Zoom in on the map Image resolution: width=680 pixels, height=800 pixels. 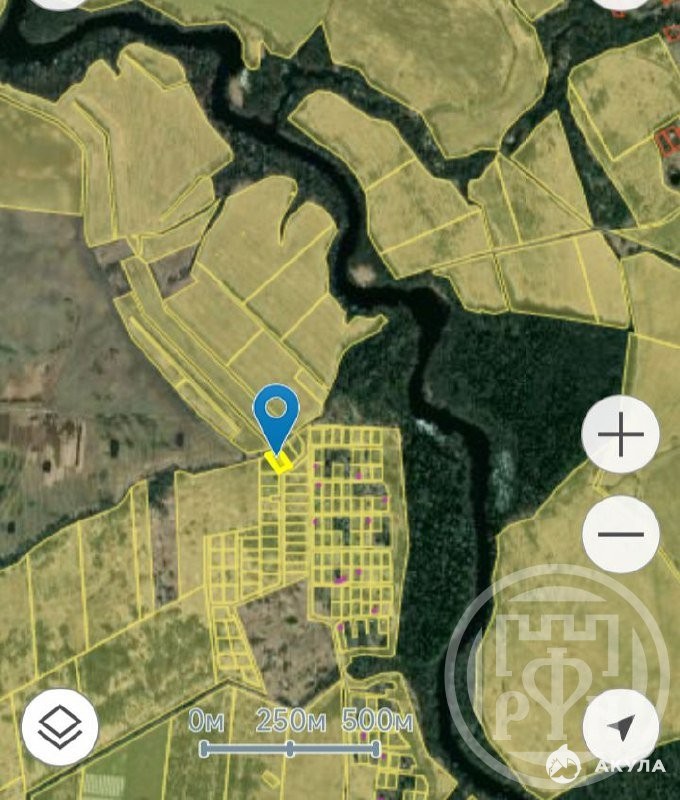tap(620, 436)
